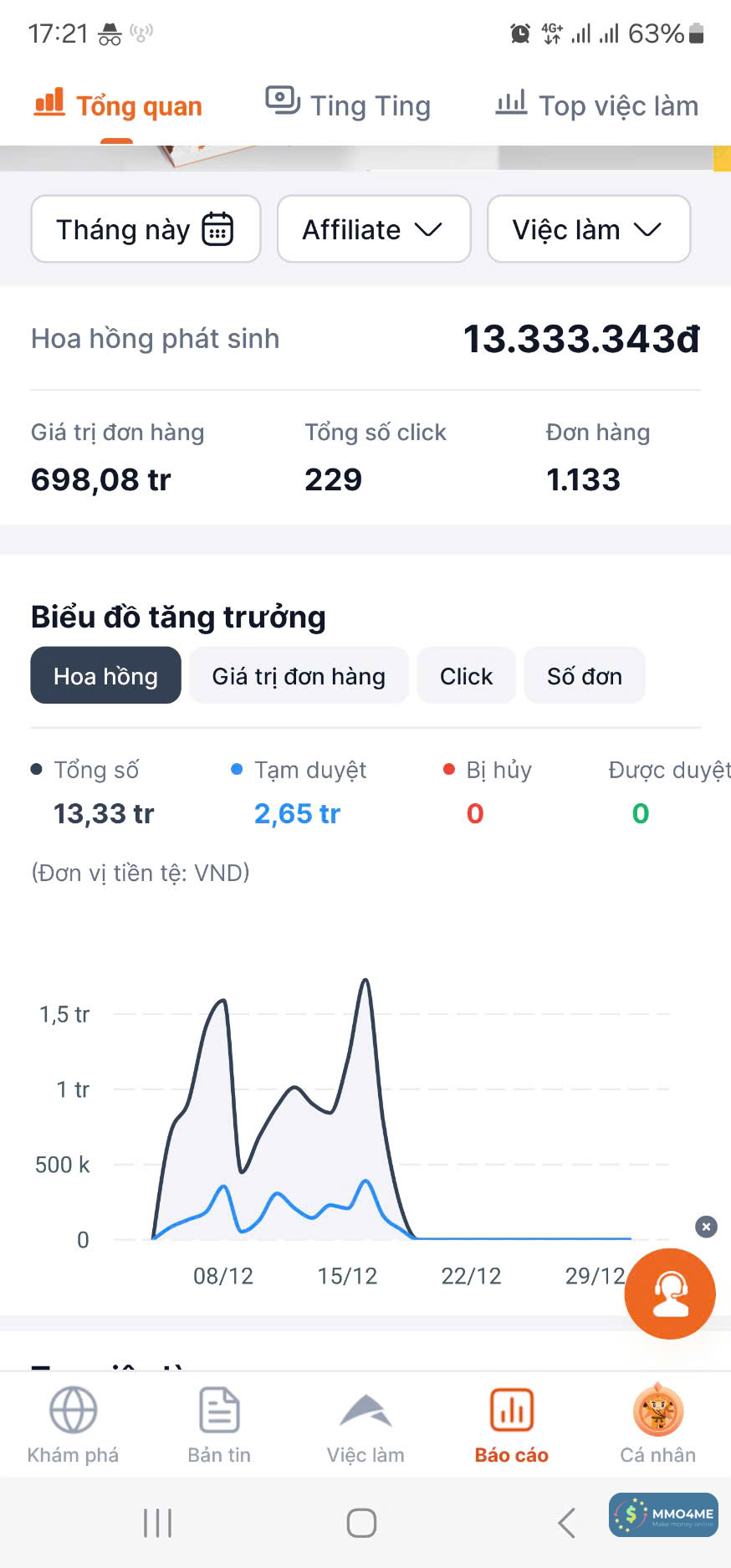Select the Hoa hồng chart chip
The width and height of the screenshot is (731, 1568).
(105, 676)
